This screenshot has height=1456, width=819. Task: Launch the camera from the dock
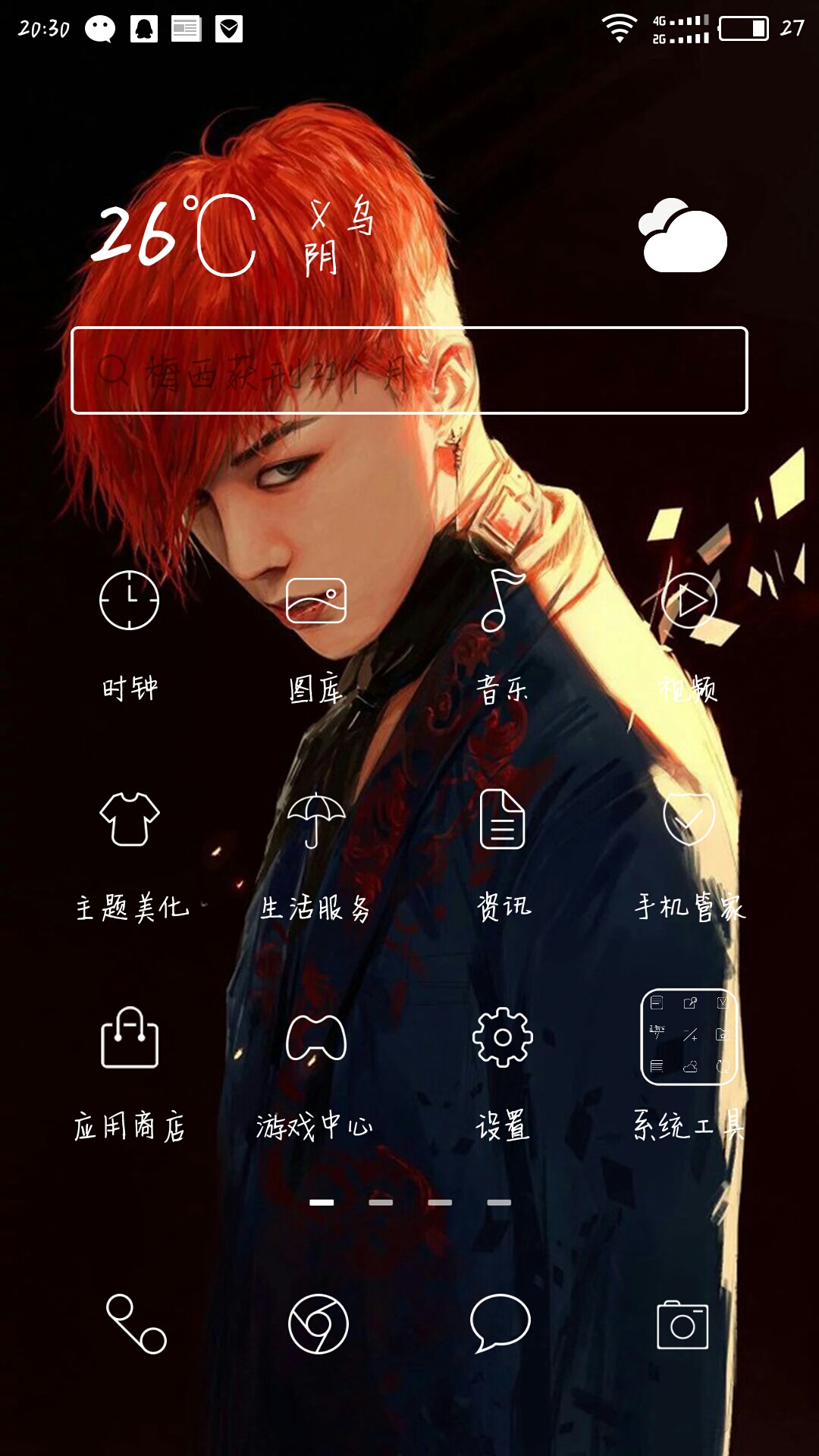[682, 1324]
